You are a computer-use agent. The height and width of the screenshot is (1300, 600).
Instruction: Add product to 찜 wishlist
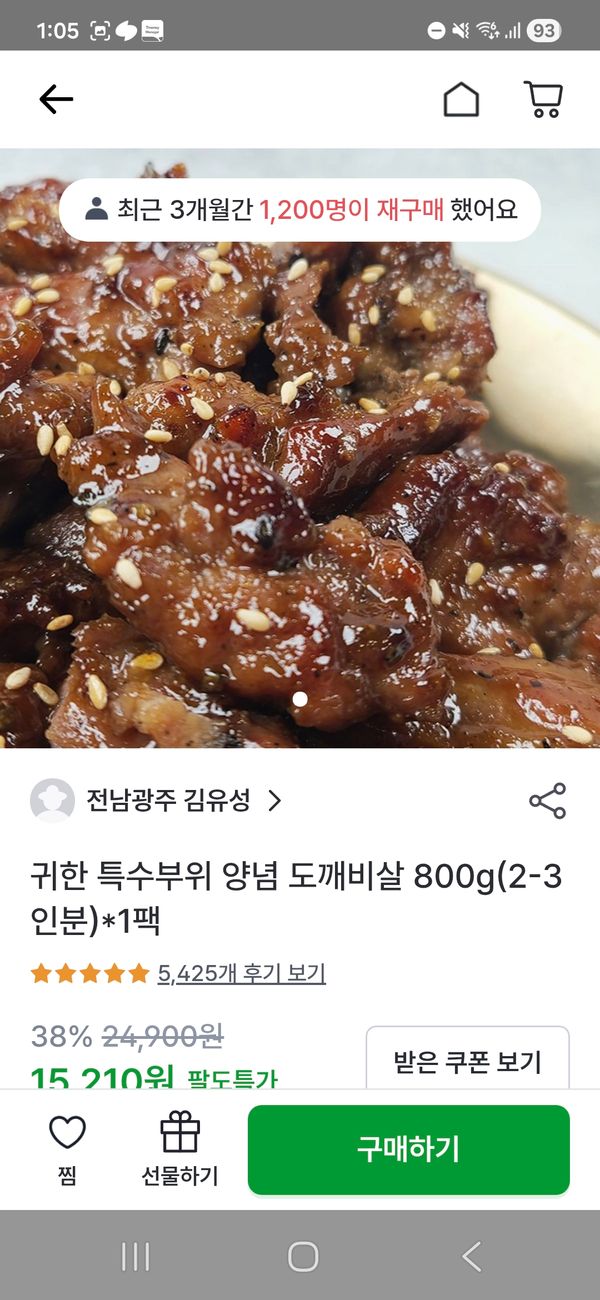point(67,1150)
